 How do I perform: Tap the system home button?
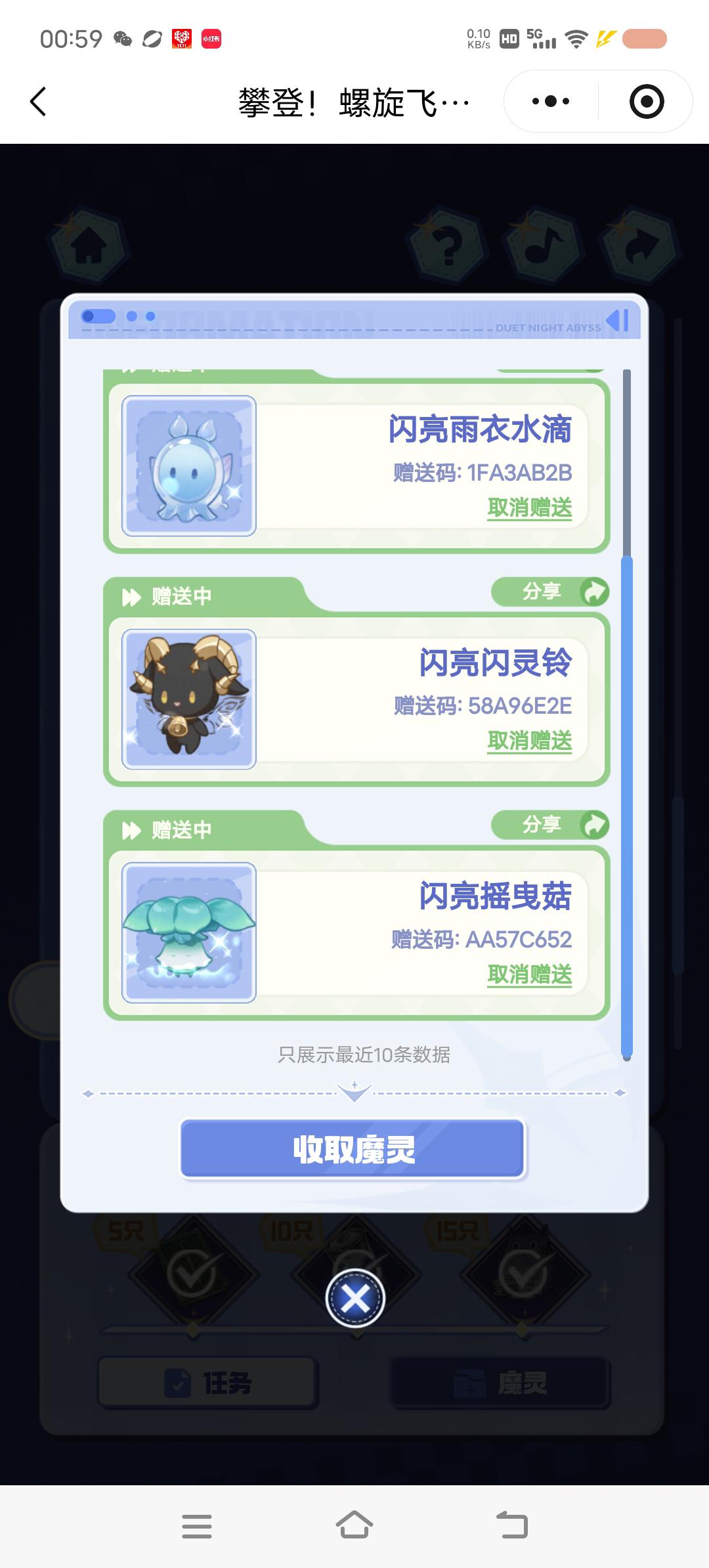[354, 1525]
